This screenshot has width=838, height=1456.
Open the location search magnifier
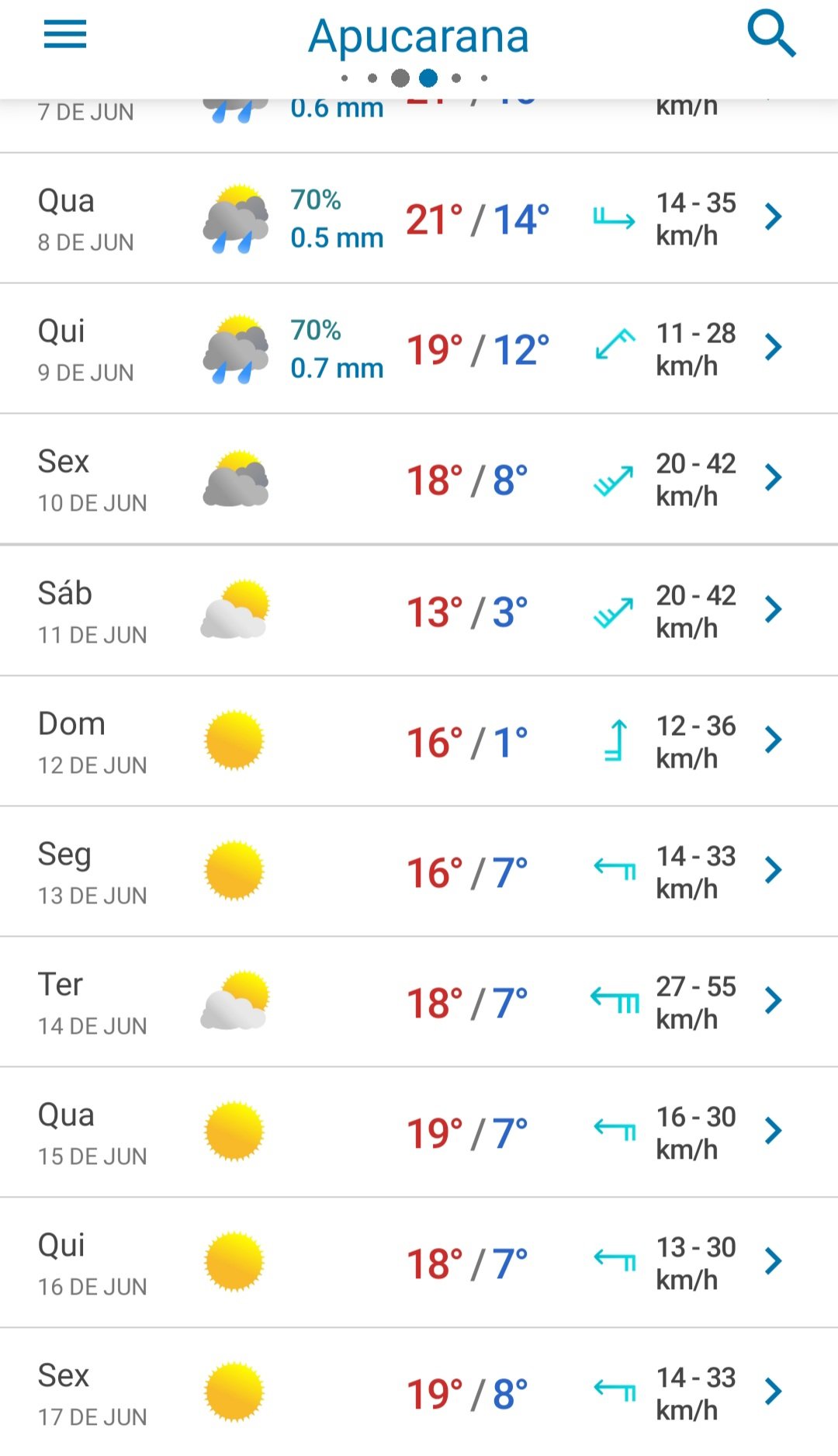771,34
